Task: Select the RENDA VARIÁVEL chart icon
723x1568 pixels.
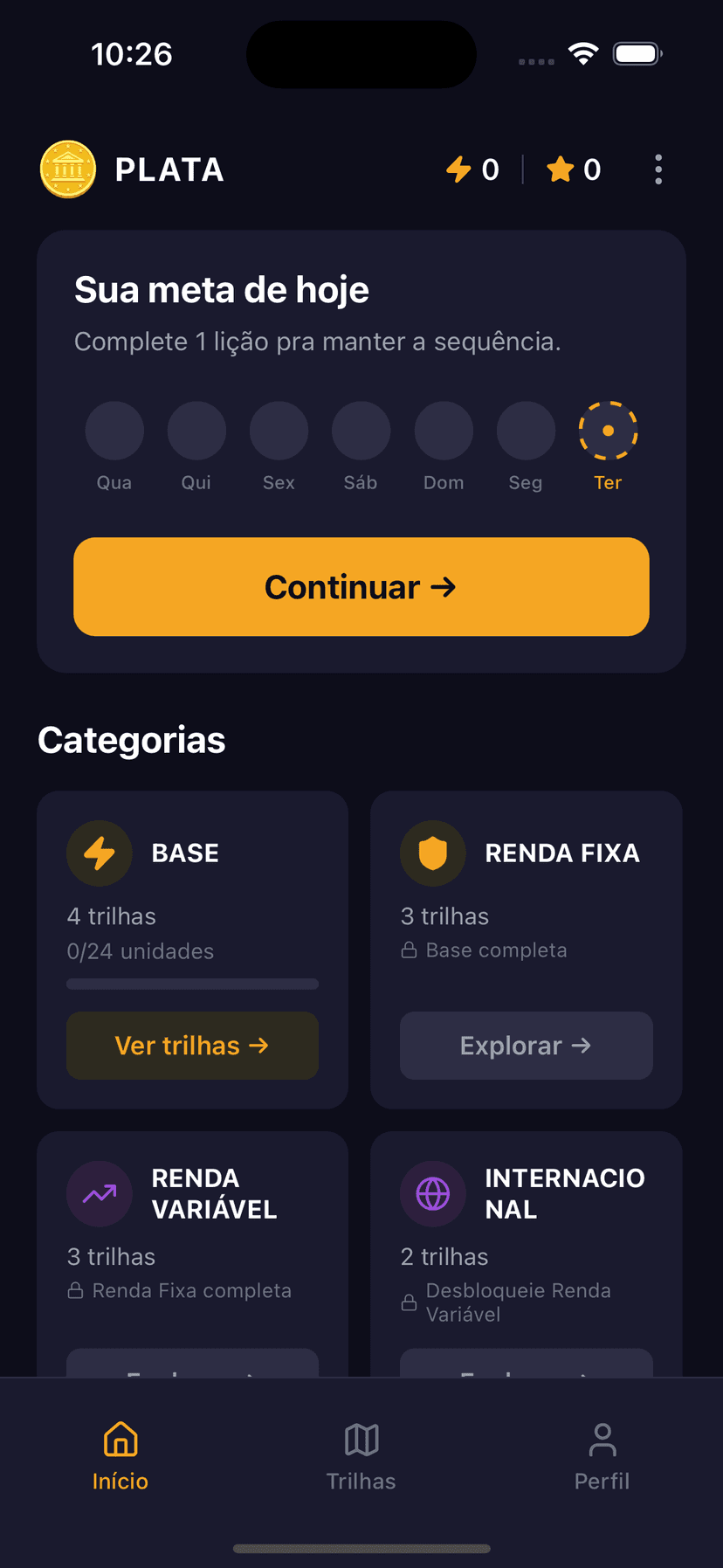Action: (99, 1193)
